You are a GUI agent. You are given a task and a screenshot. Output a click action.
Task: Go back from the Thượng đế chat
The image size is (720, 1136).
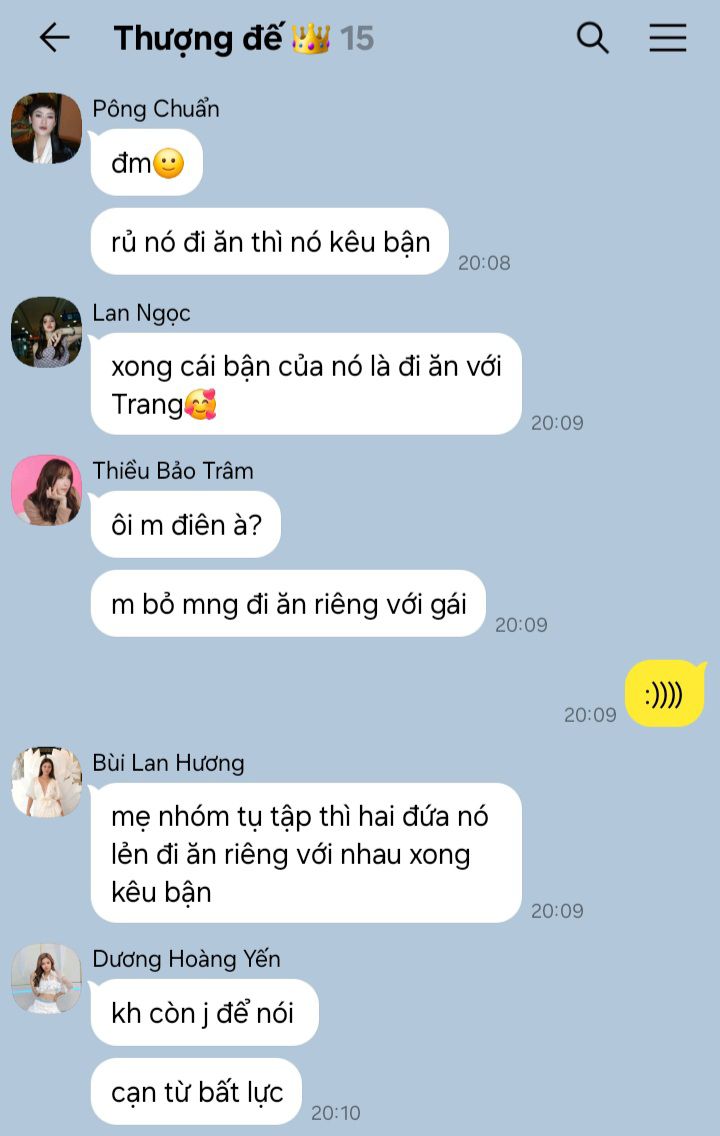point(54,38)
